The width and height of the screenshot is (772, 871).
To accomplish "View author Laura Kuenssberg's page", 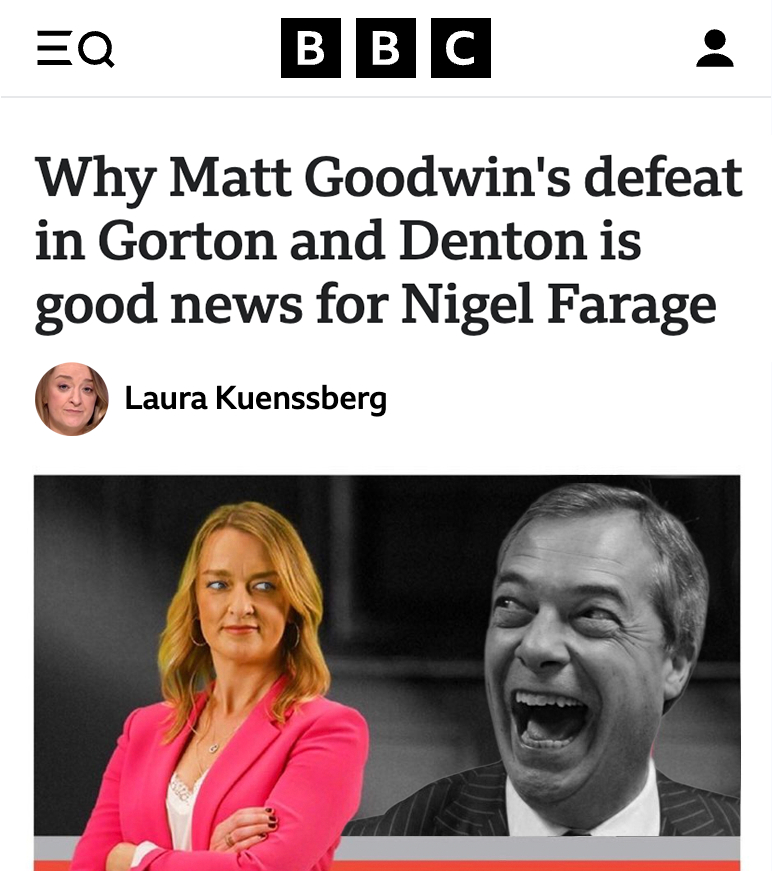I will coord(255,400).
